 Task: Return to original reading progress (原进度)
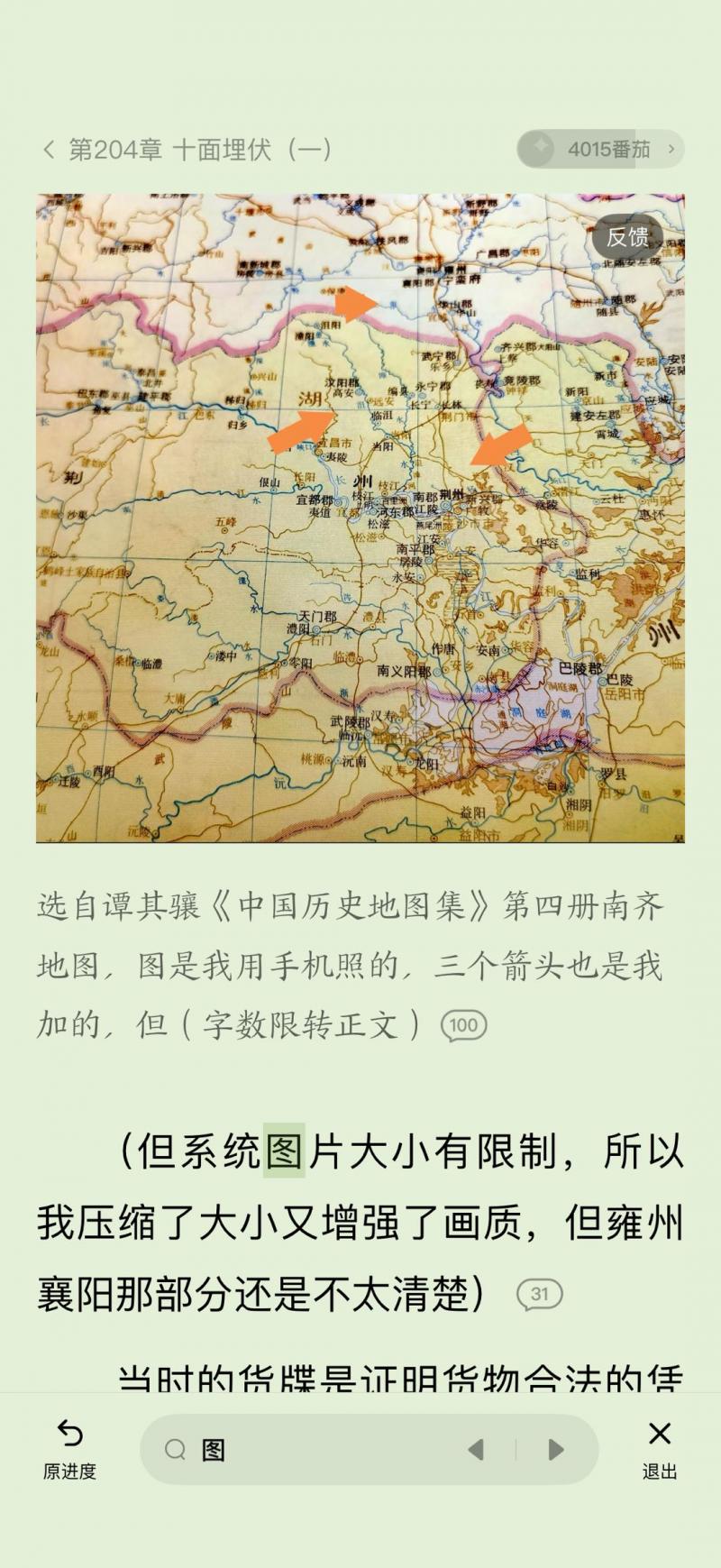click(69, 1449)
